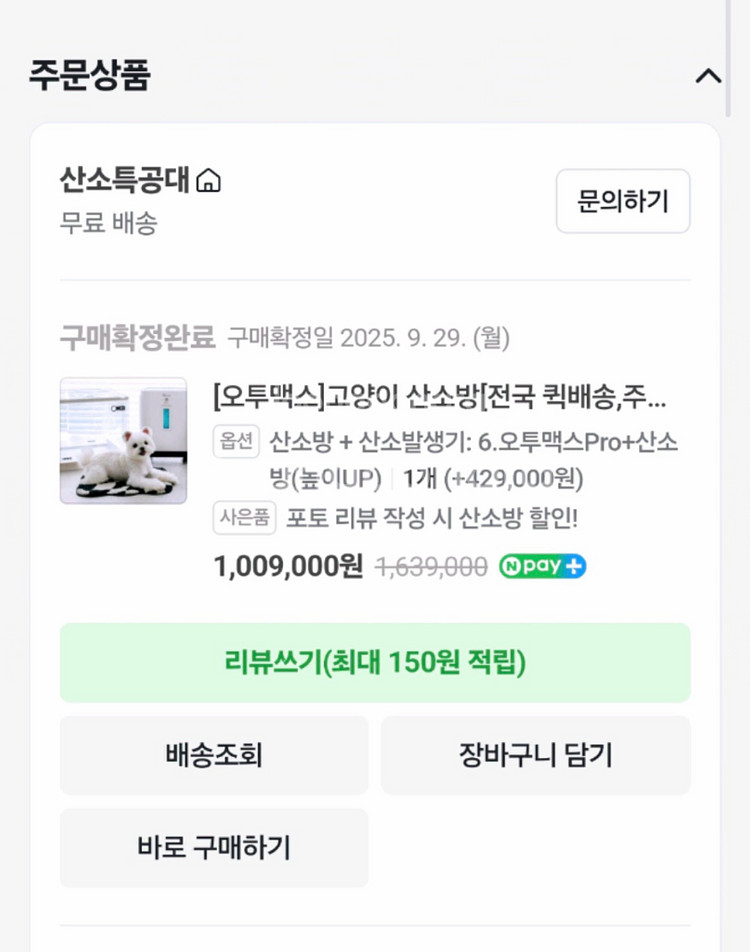Open the 문의하기 inquiry button
The image size is (750, 952).
(623, 200)
